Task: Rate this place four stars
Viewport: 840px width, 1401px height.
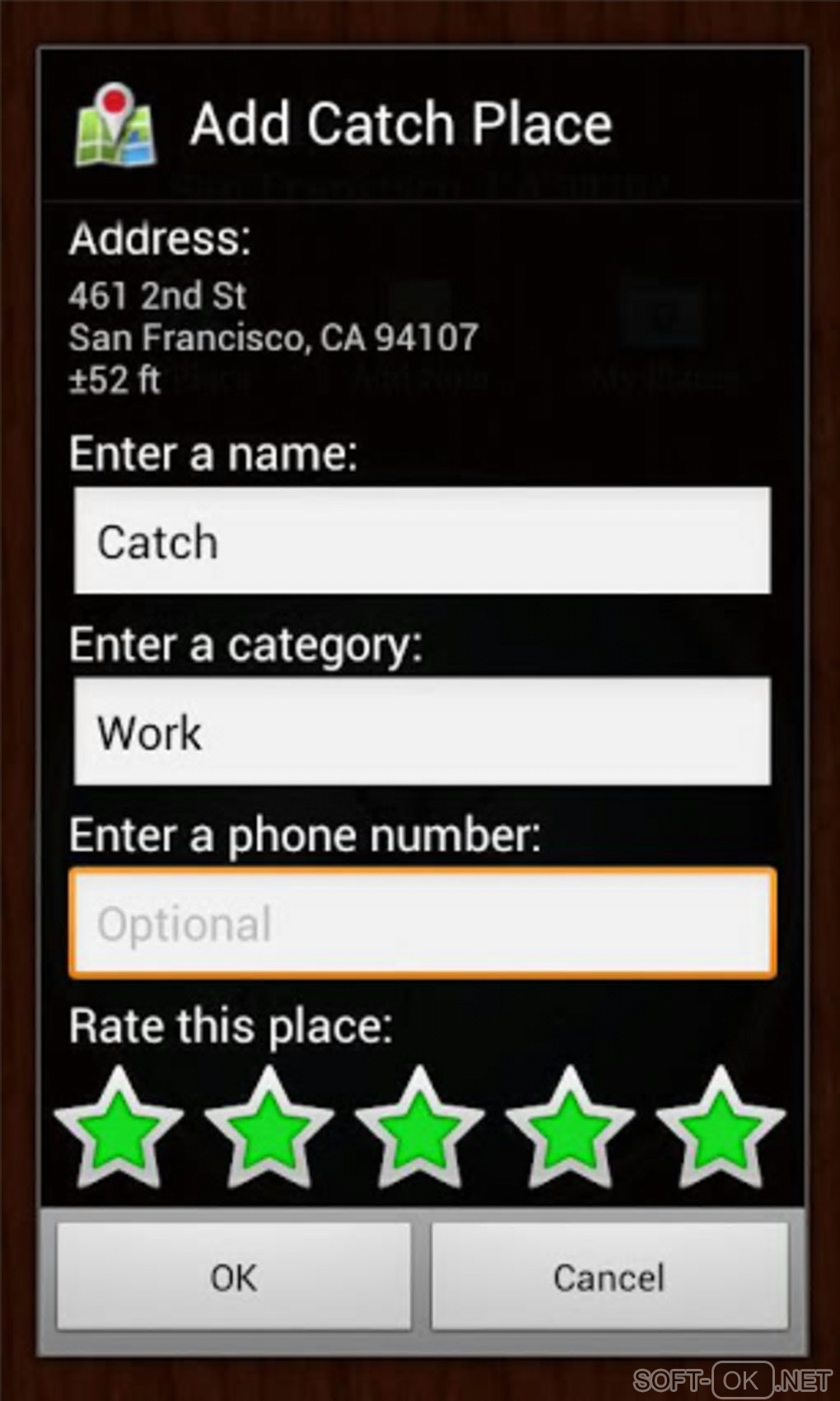Action: (570, 1130)
